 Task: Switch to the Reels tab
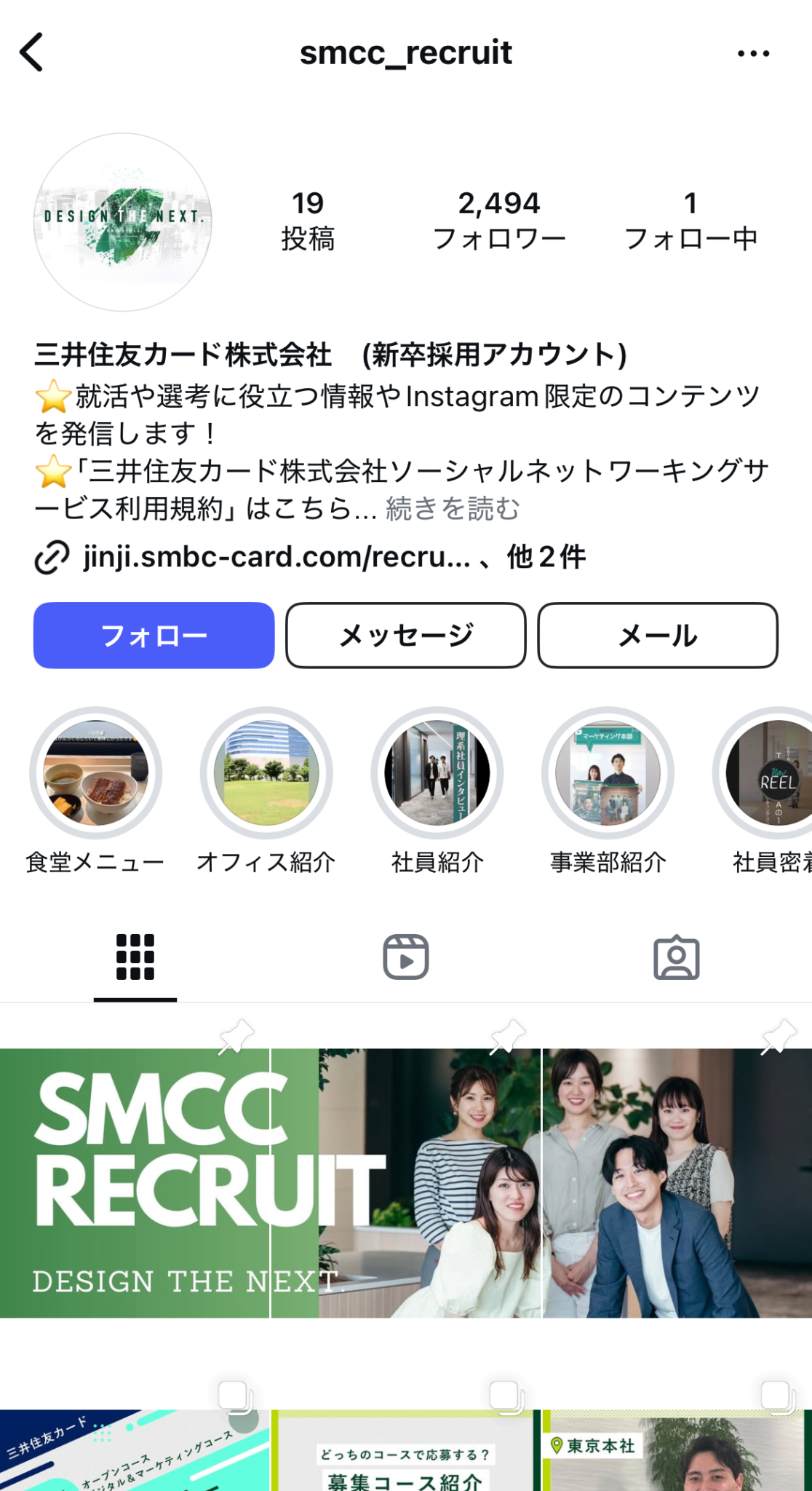click(x=406, y=957)
